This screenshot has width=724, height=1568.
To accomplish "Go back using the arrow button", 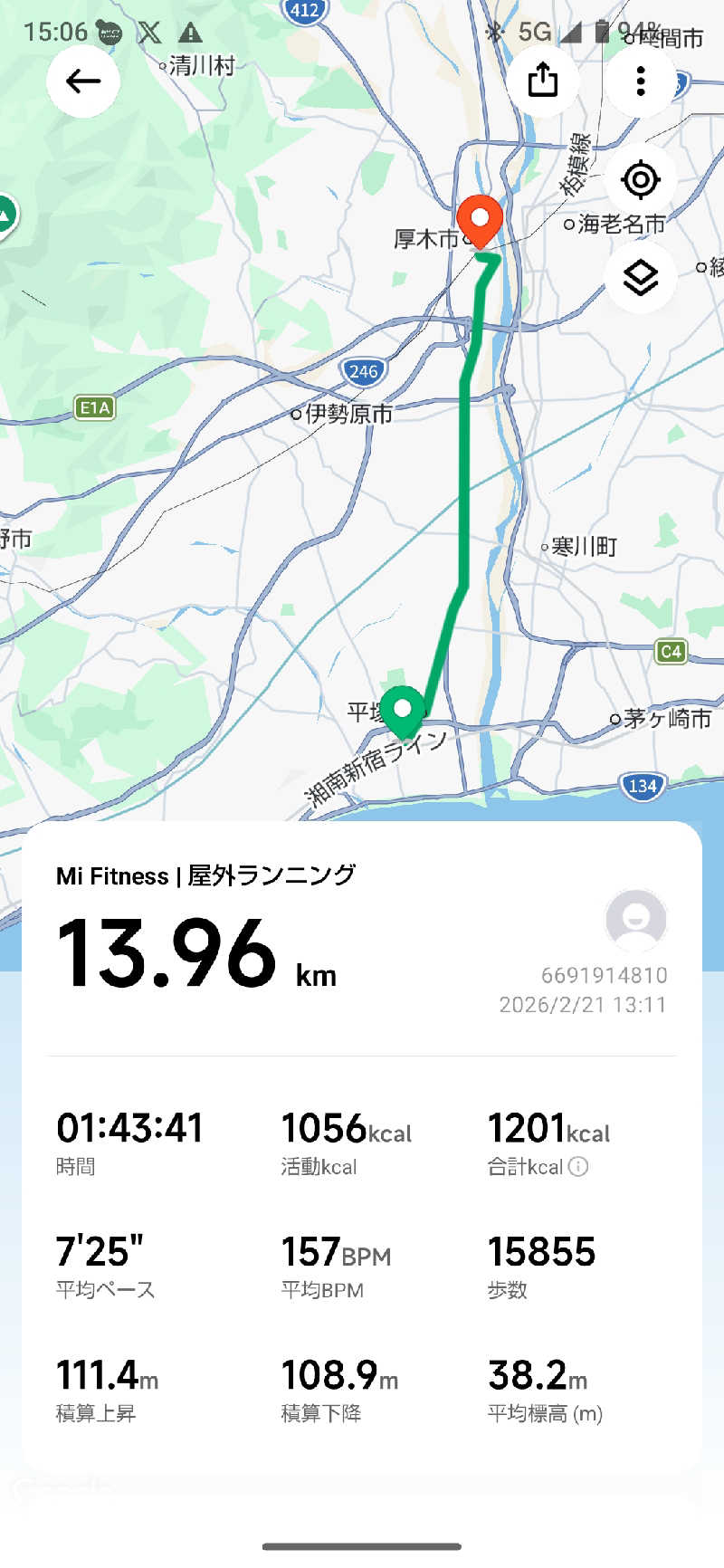I will tap(83, 81).
